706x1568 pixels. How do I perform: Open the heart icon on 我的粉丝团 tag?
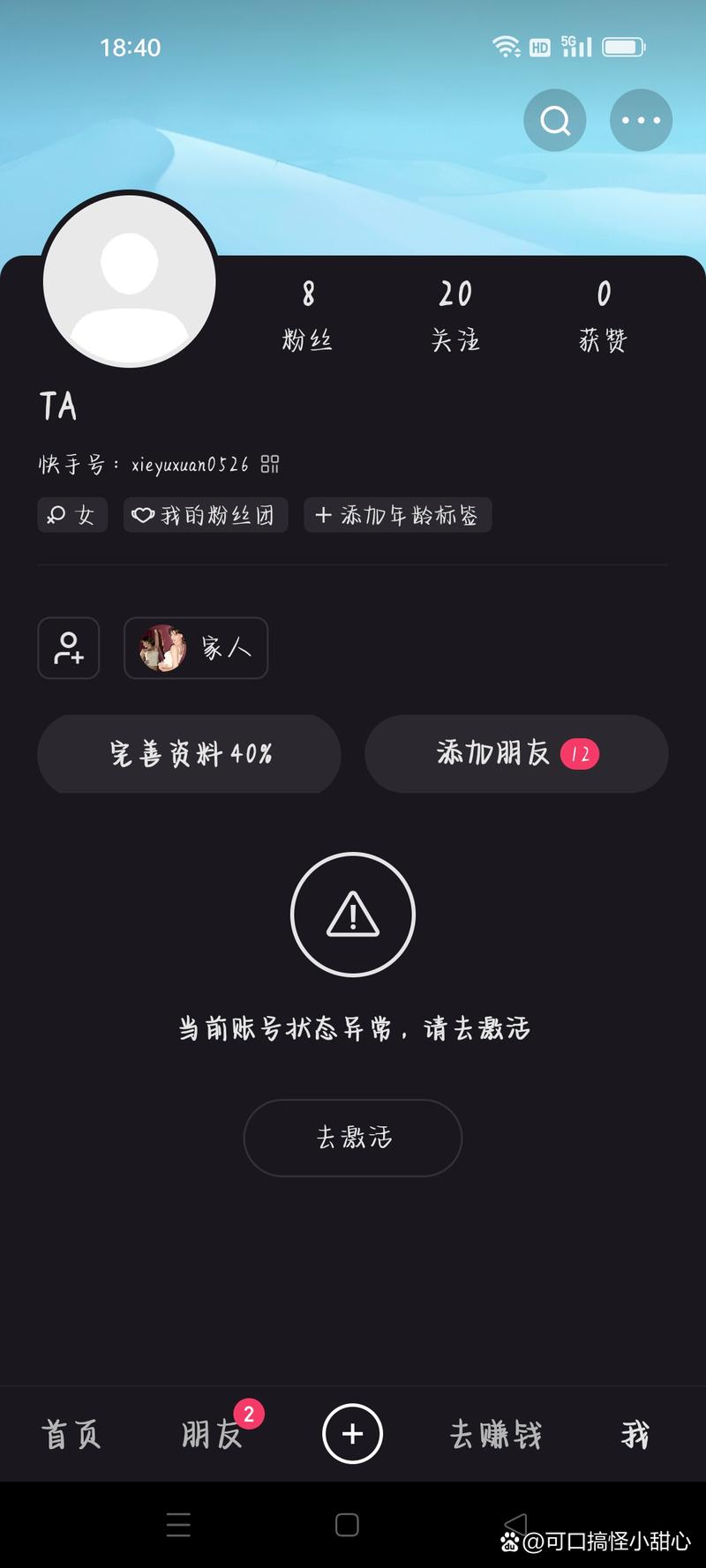tap(143, 515)
